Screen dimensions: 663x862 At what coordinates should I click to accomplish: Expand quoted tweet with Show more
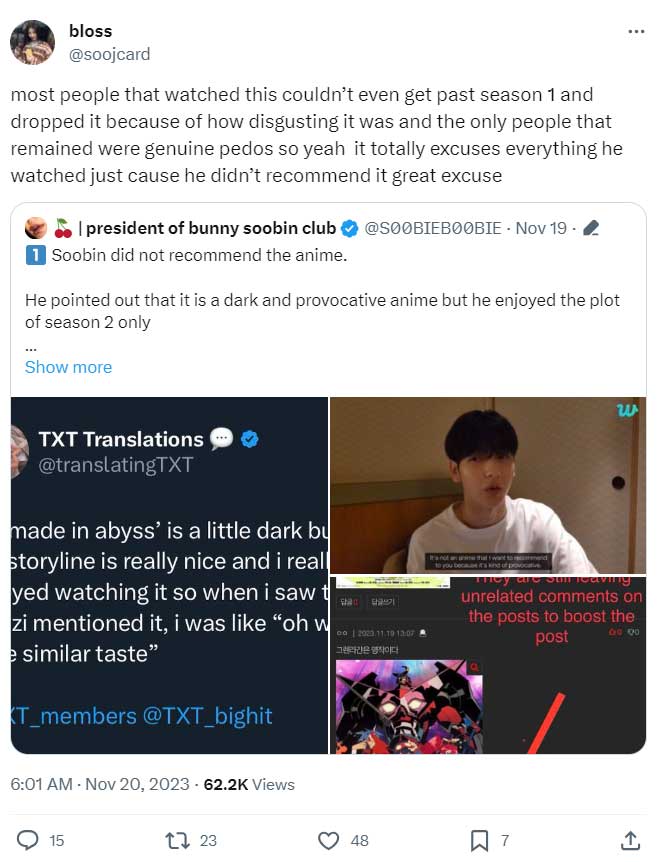click(68, 367)
